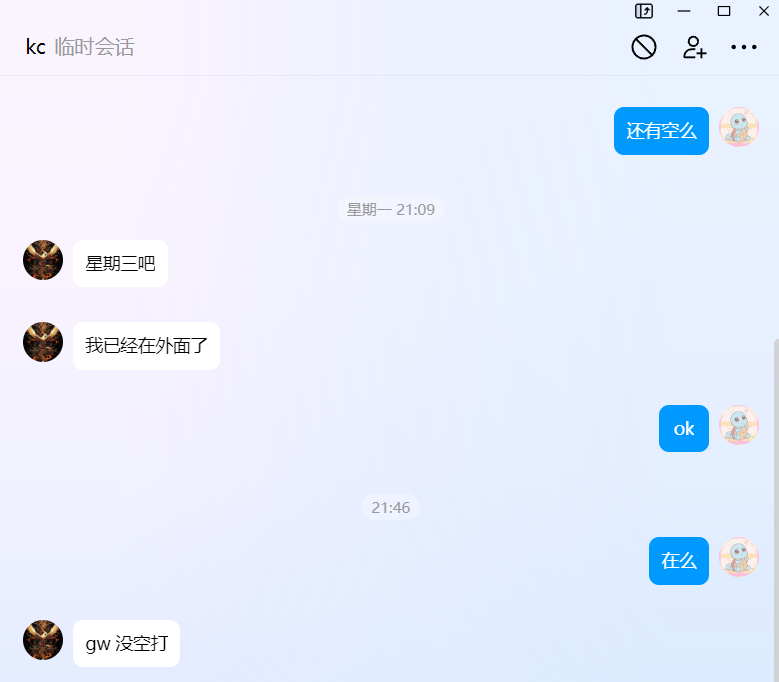Screen dimensions: 779x682
Task: Tap my avatar next to 还有空么
Action: pyautogui.click(x=738, y=127)
